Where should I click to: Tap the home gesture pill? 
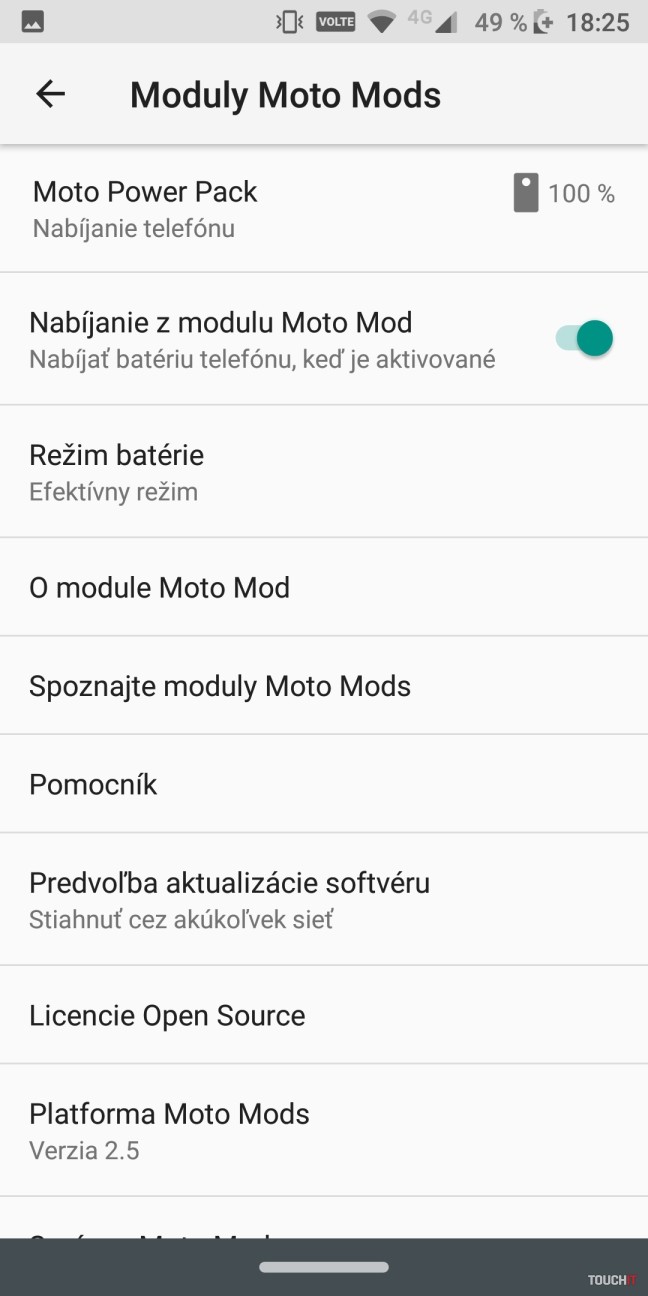point(324,1267)
